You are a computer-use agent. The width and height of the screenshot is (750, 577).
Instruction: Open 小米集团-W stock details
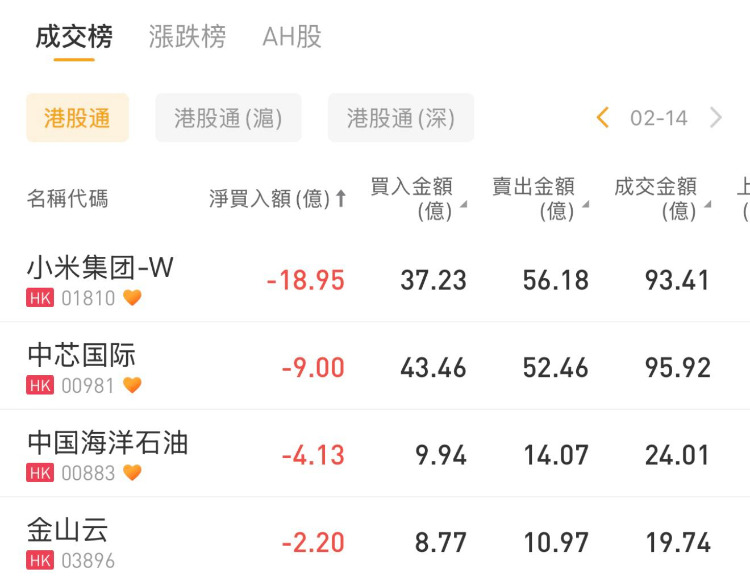100,279
